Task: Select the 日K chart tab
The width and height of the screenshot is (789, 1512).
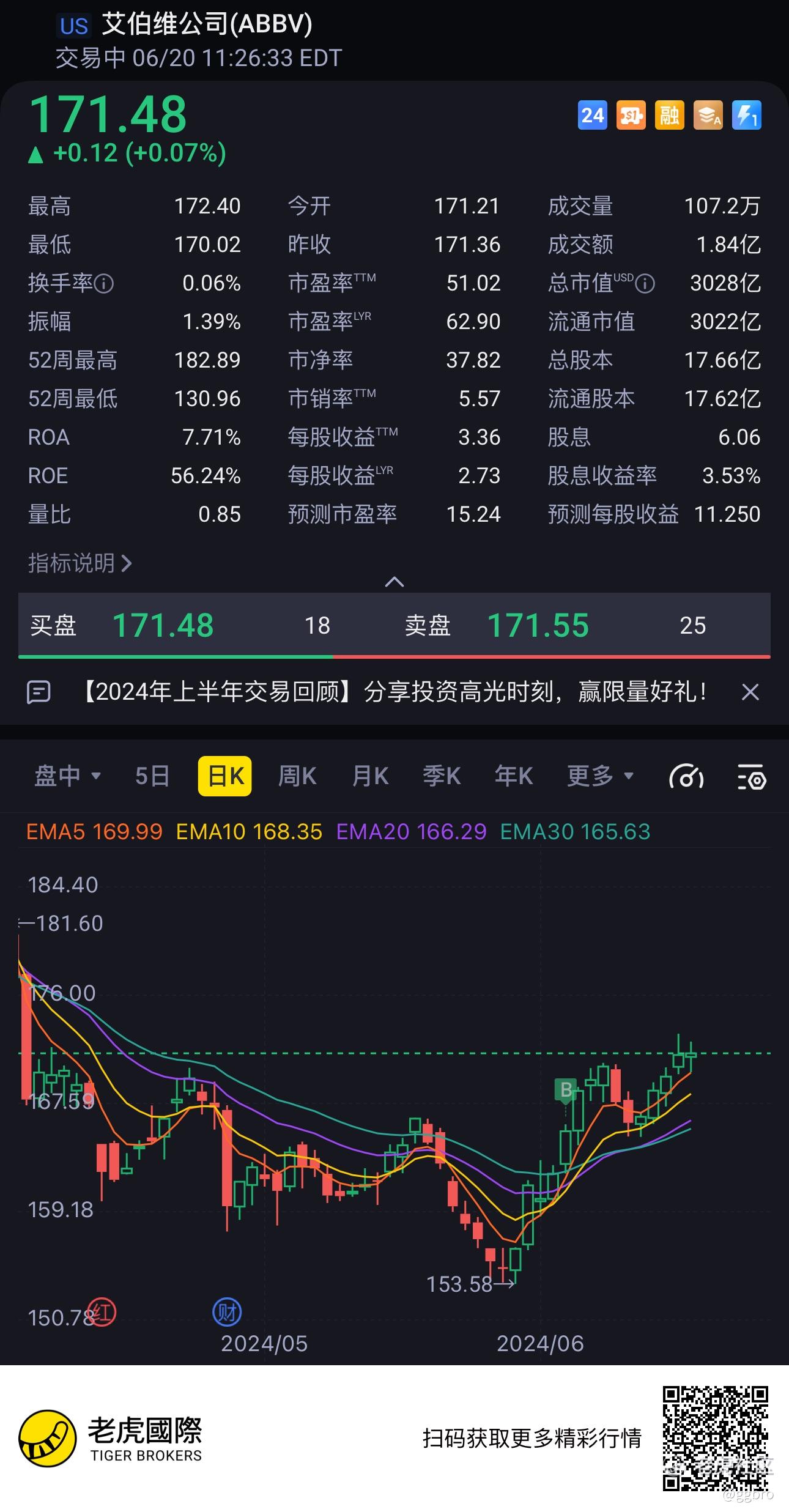Action: pyautogui.click(x=225, y=776)
